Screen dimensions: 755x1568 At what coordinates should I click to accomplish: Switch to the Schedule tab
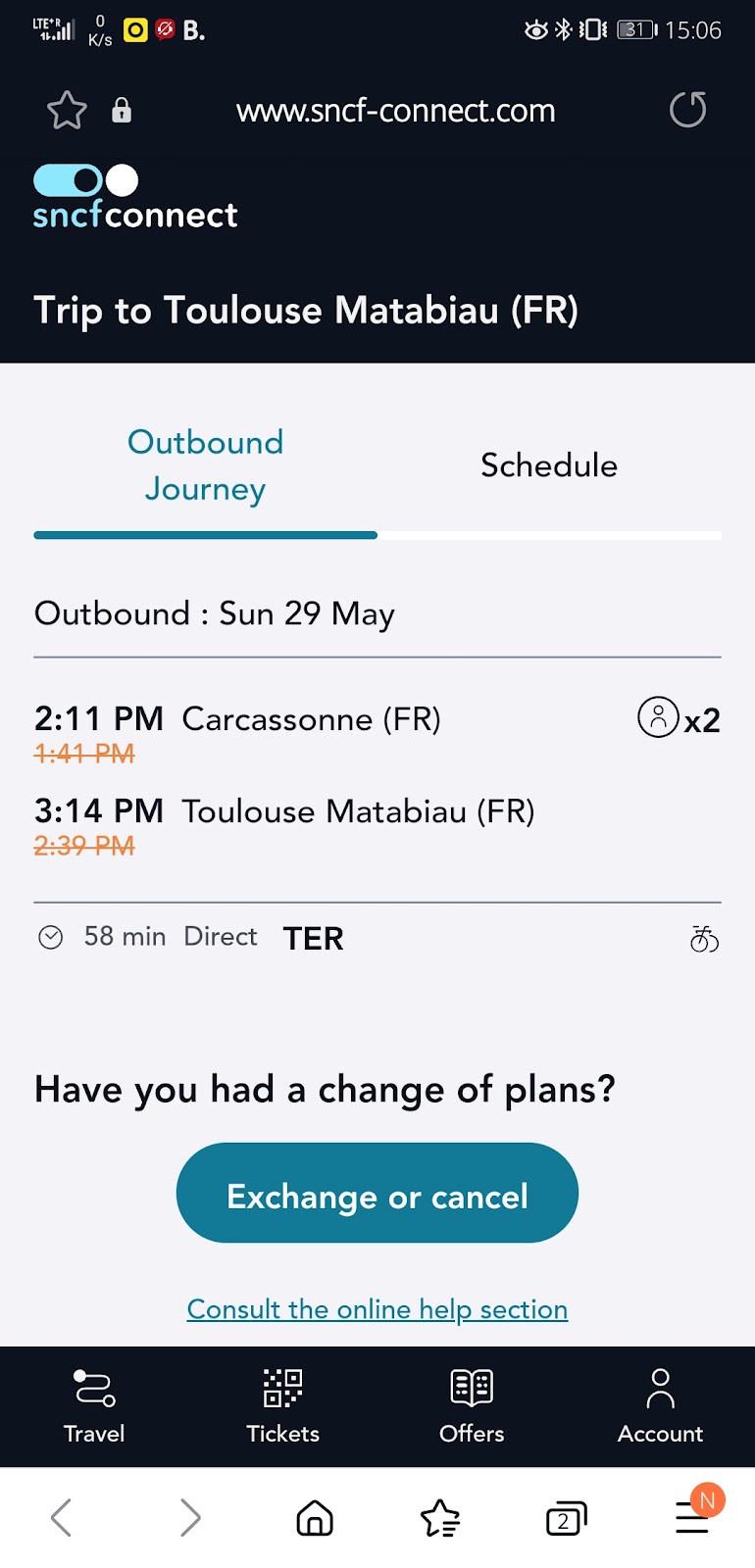549,465
